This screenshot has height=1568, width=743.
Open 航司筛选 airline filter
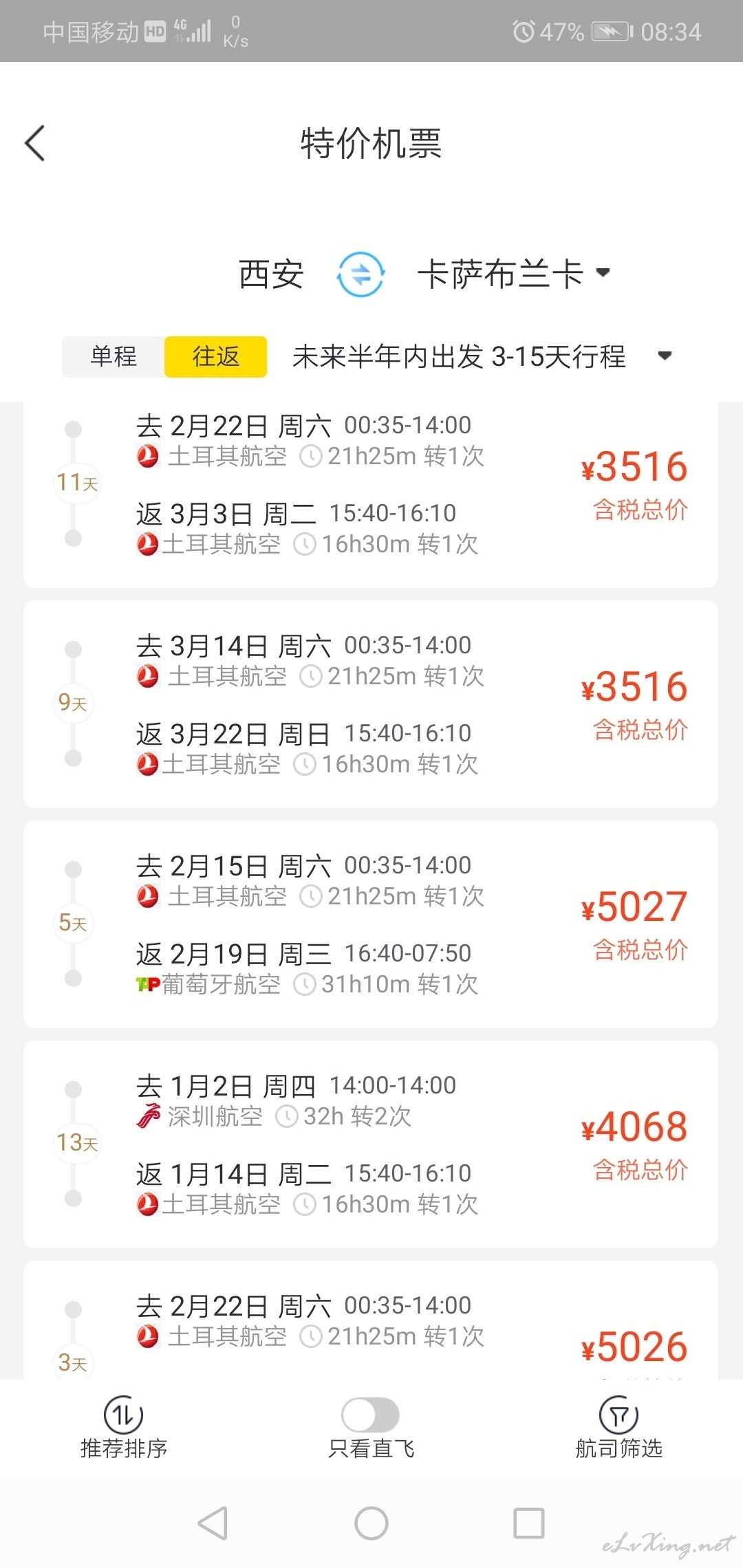(x=619, y=1428)
